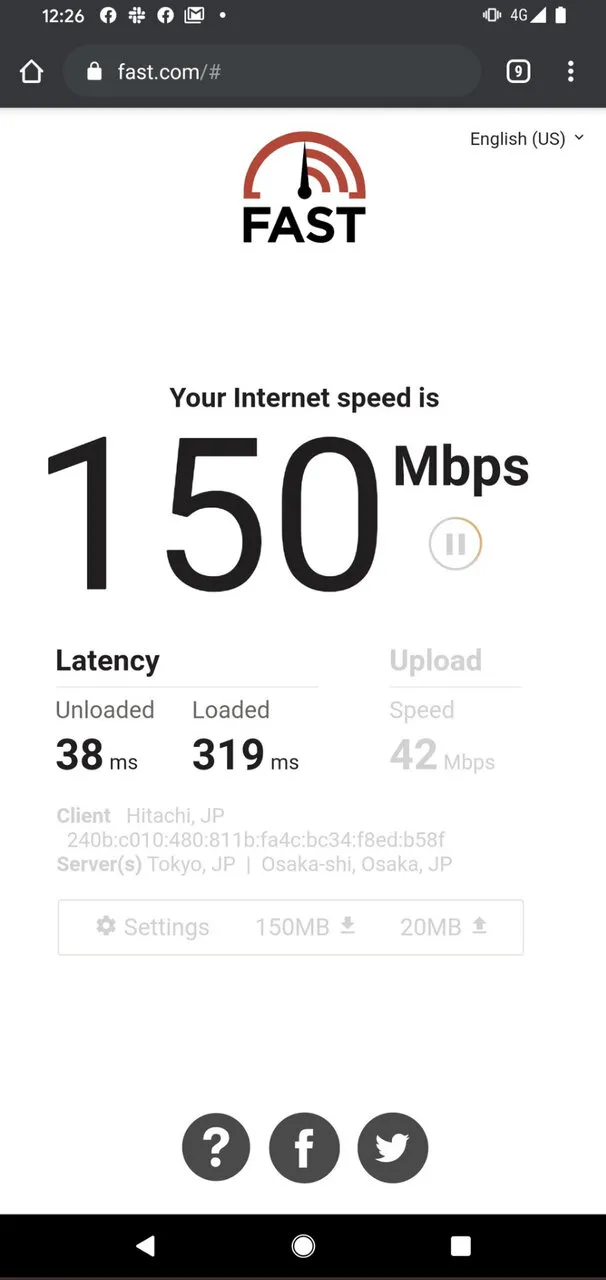This screenshot has width=606, height=1280.
Task: Share results on Facebook
Action: coord(304,1148)
